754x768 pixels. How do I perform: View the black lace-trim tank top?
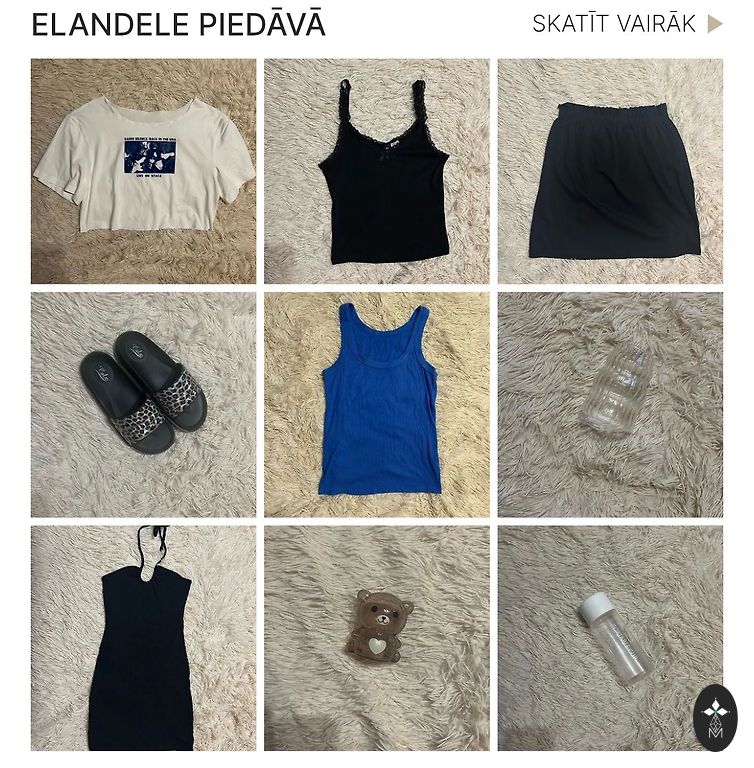tap(377, 171)
